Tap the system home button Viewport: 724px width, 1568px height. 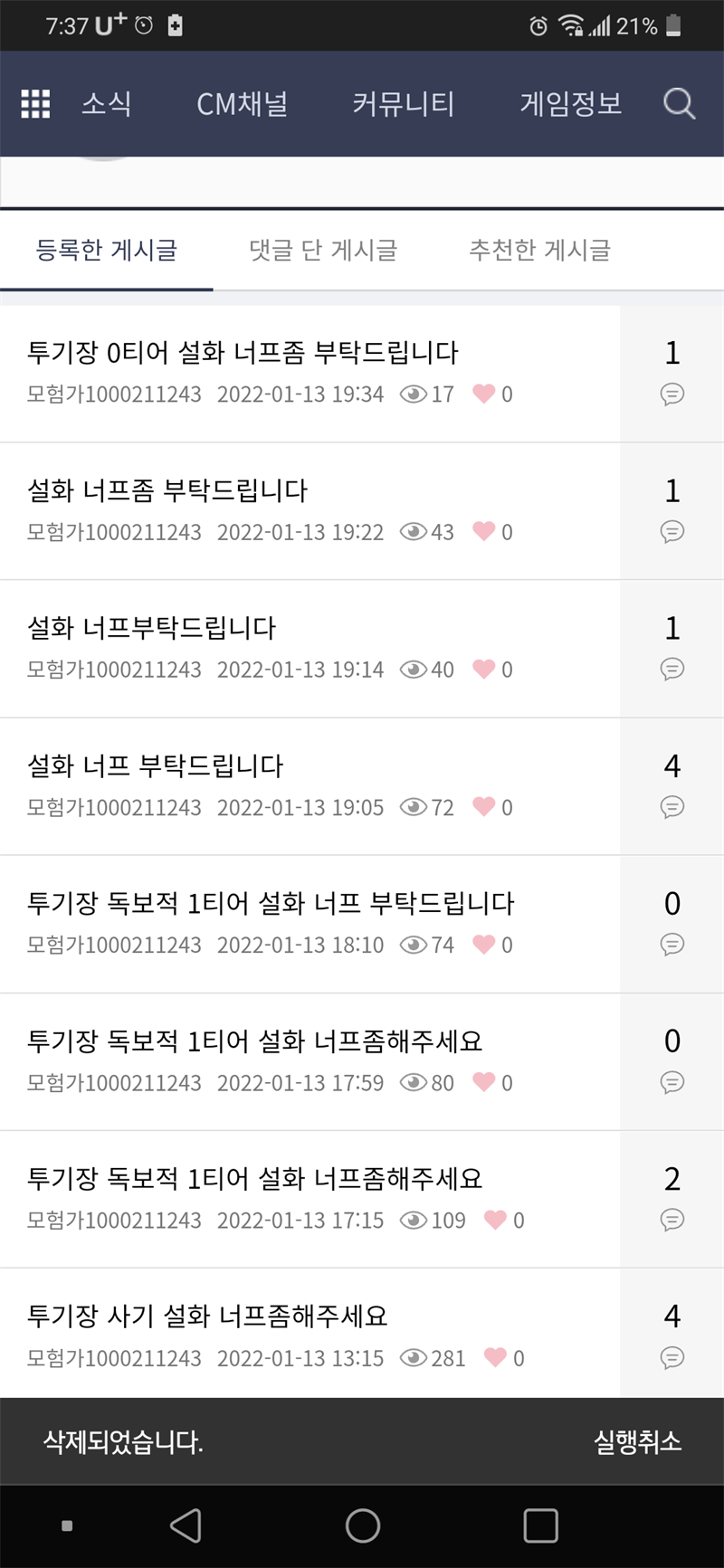point(362,1525)
